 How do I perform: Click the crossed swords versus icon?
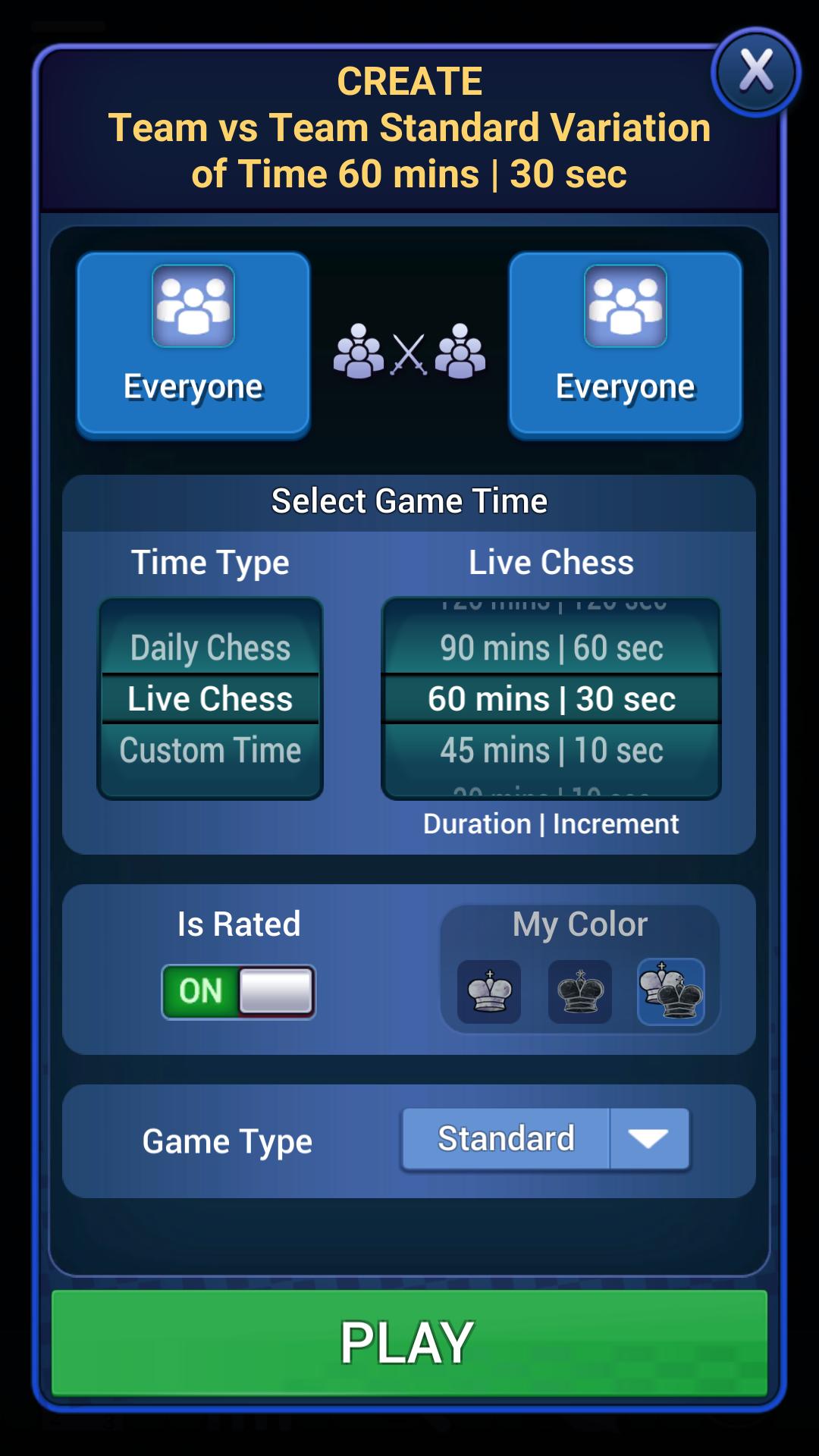[x=409, y=353]
